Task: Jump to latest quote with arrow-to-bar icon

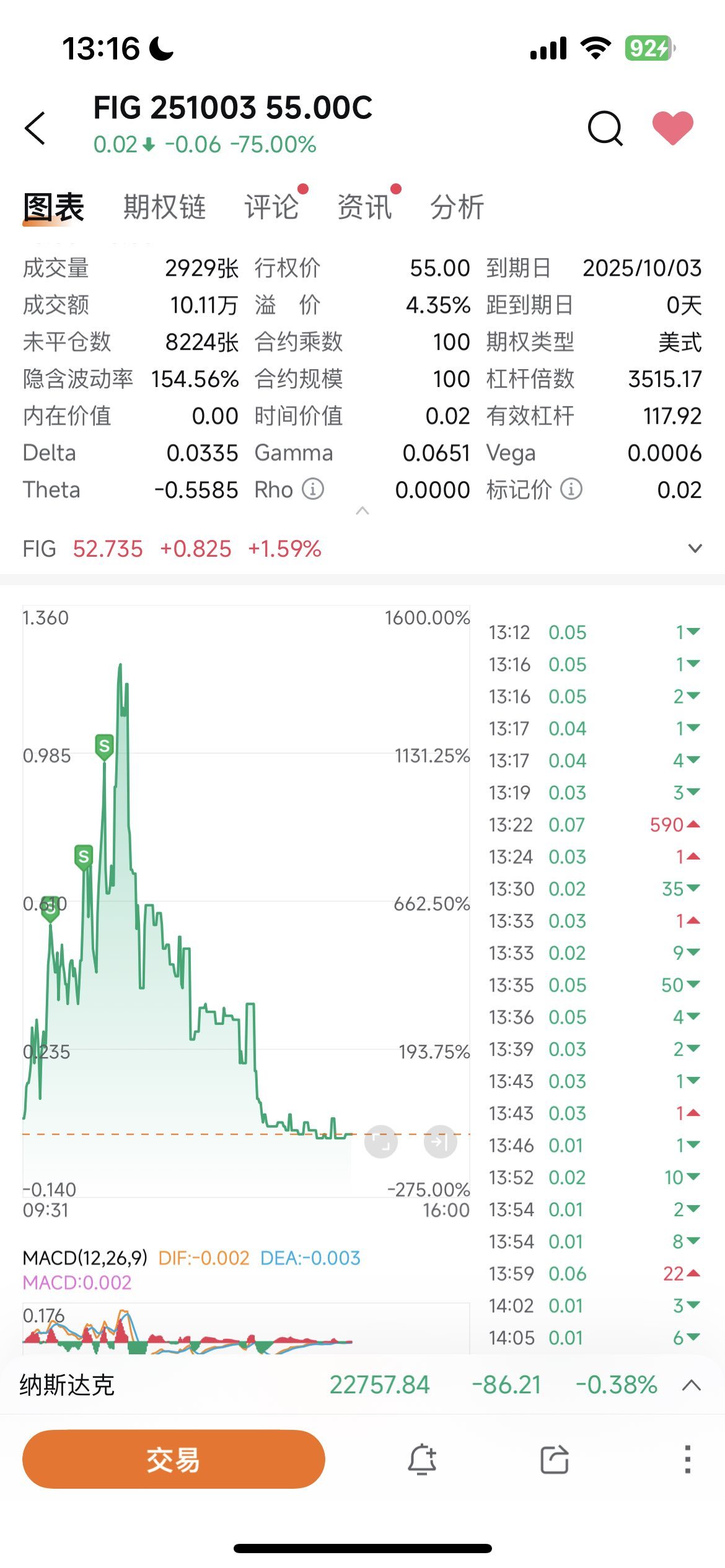Action: point(440,1141)
